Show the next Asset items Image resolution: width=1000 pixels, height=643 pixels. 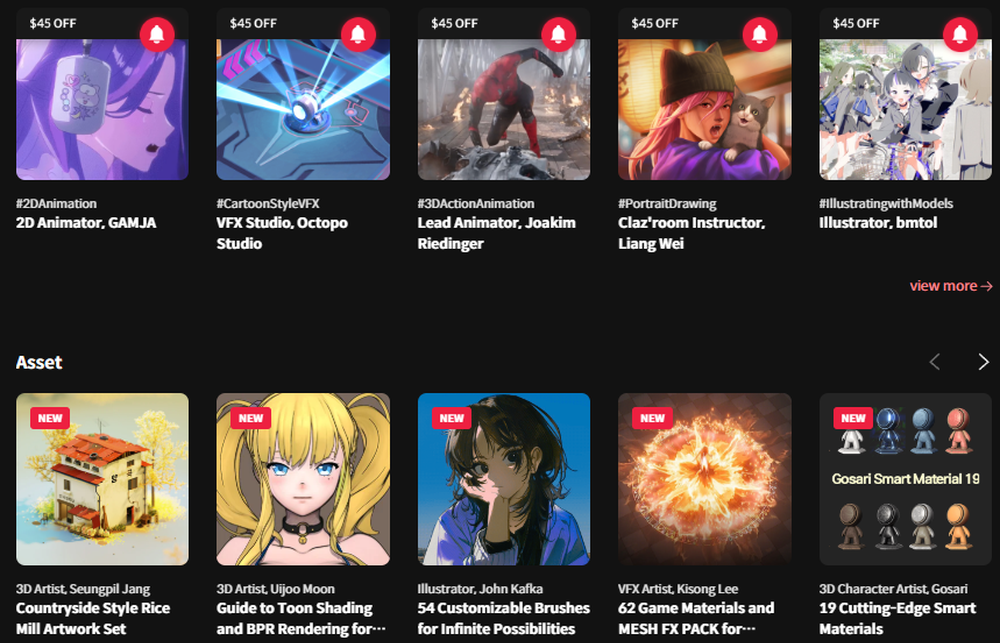pos(983,362)
